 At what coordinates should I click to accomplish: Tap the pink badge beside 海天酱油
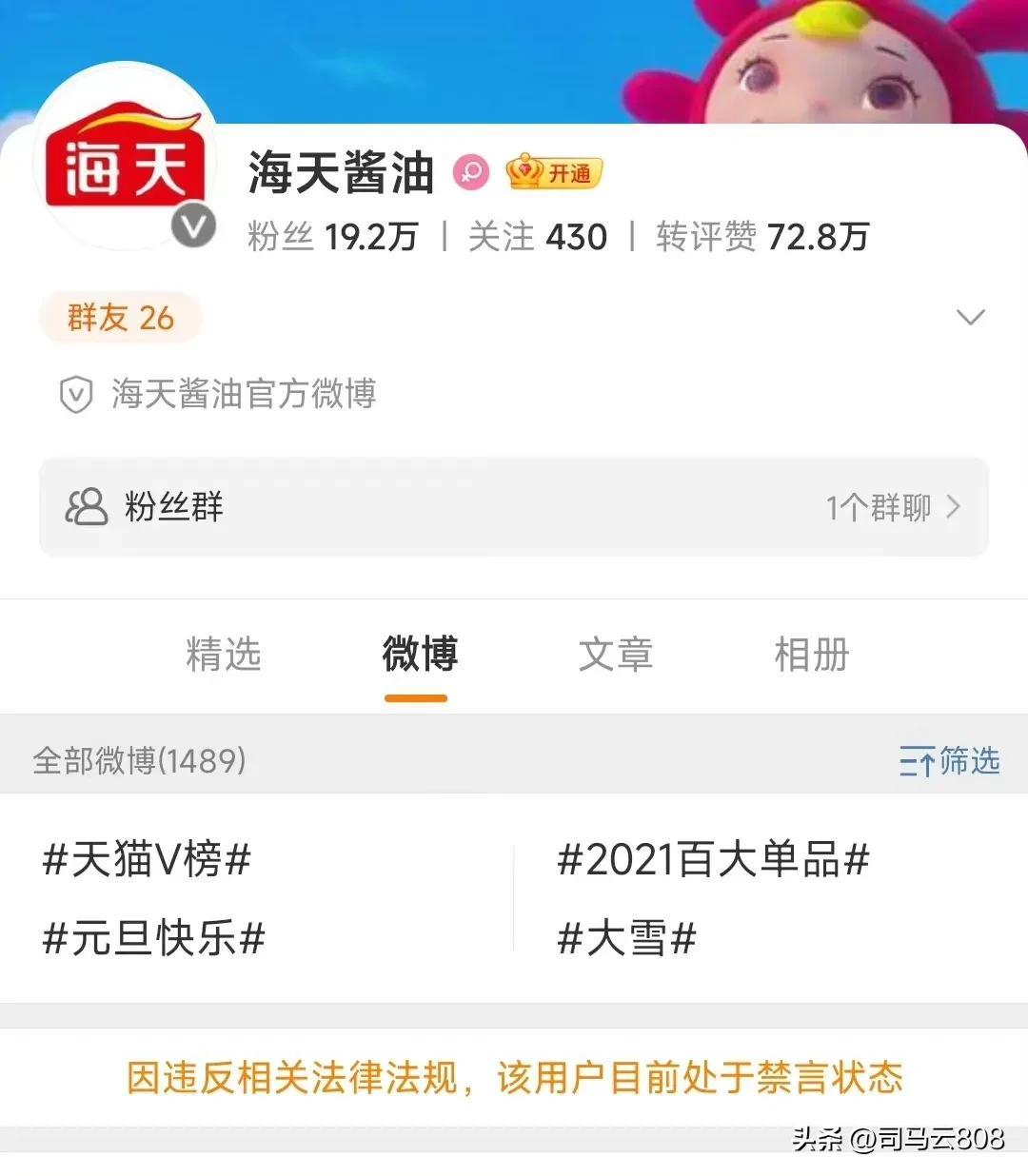coord(470,172)
